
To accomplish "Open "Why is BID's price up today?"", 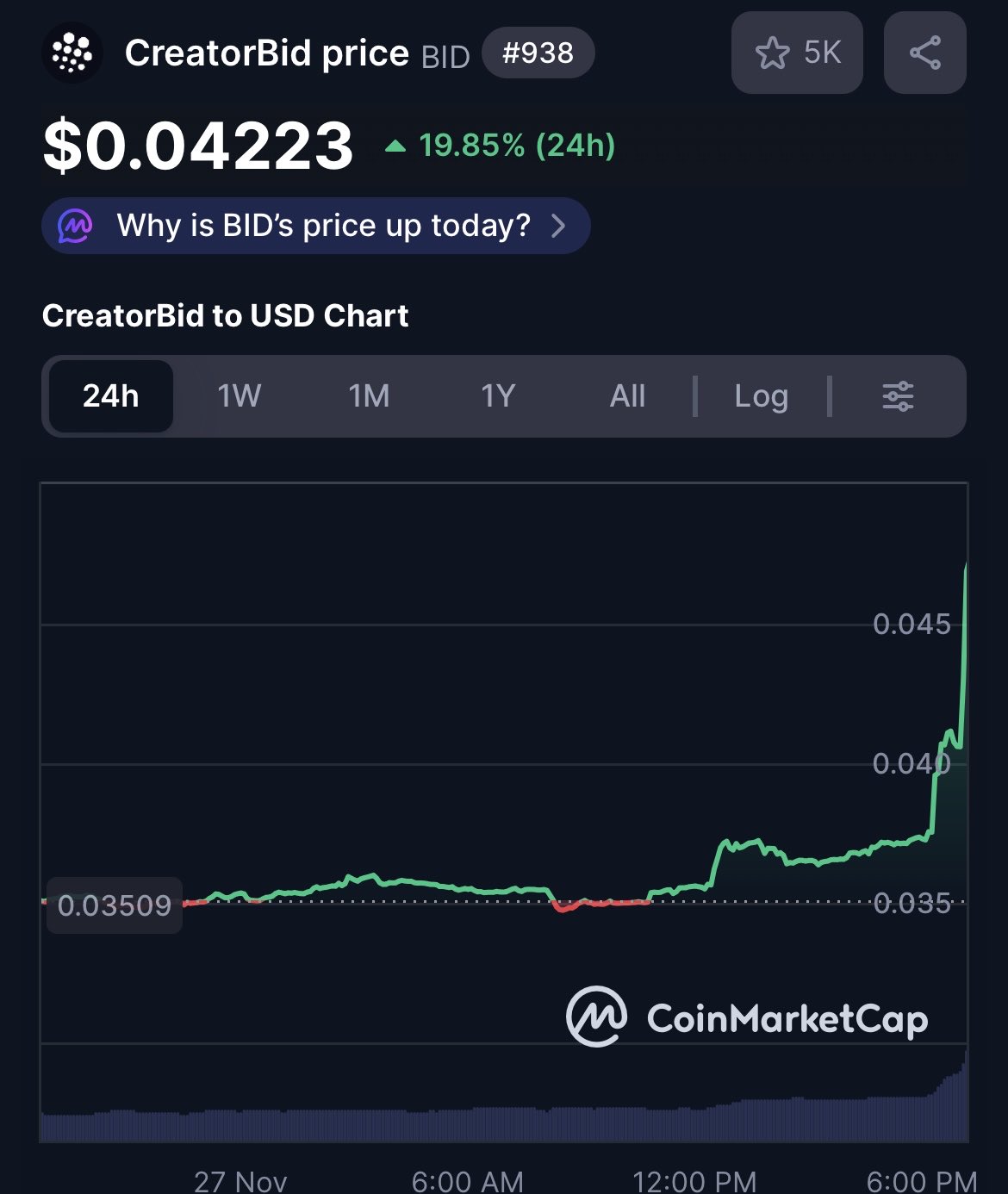I will pos(315,226).
